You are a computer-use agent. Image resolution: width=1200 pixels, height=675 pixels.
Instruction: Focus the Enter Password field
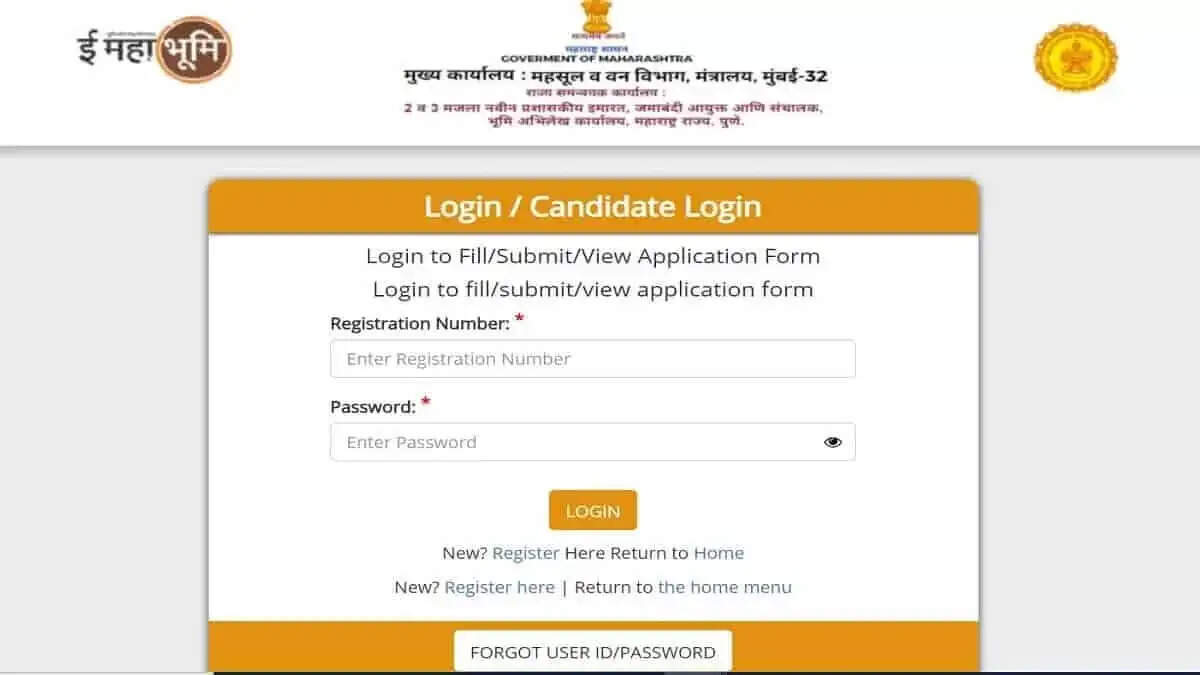click(x=575, y=442)
